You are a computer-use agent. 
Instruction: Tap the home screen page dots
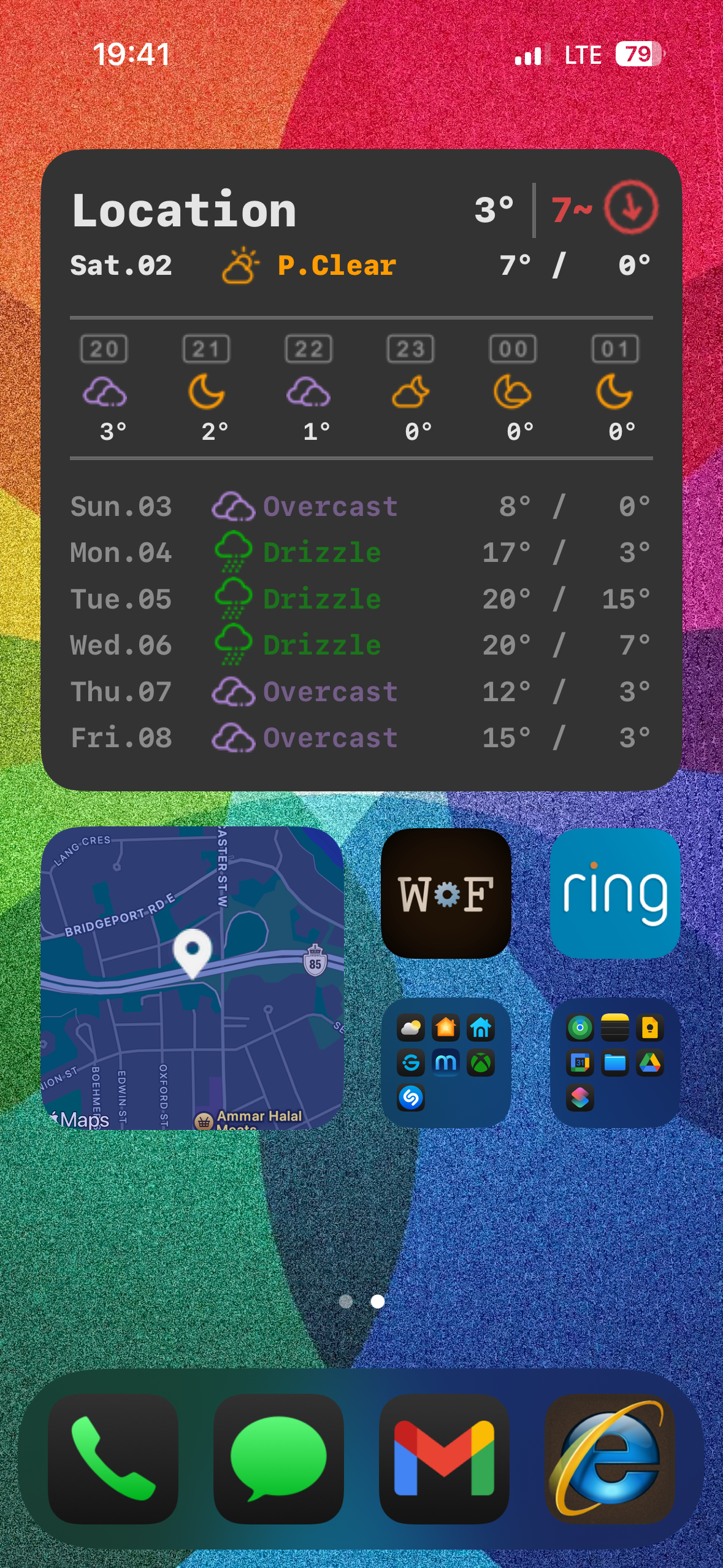point(362,1301)
